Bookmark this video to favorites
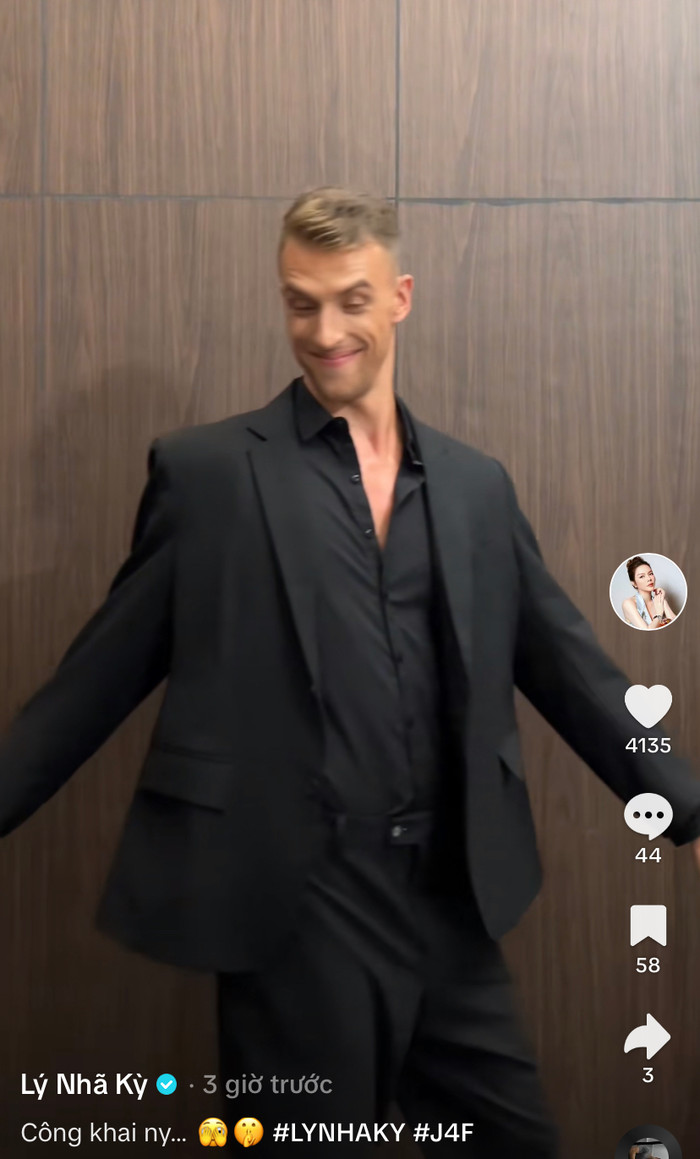This screenshot has height=1159, width=700. click(648, 926)
